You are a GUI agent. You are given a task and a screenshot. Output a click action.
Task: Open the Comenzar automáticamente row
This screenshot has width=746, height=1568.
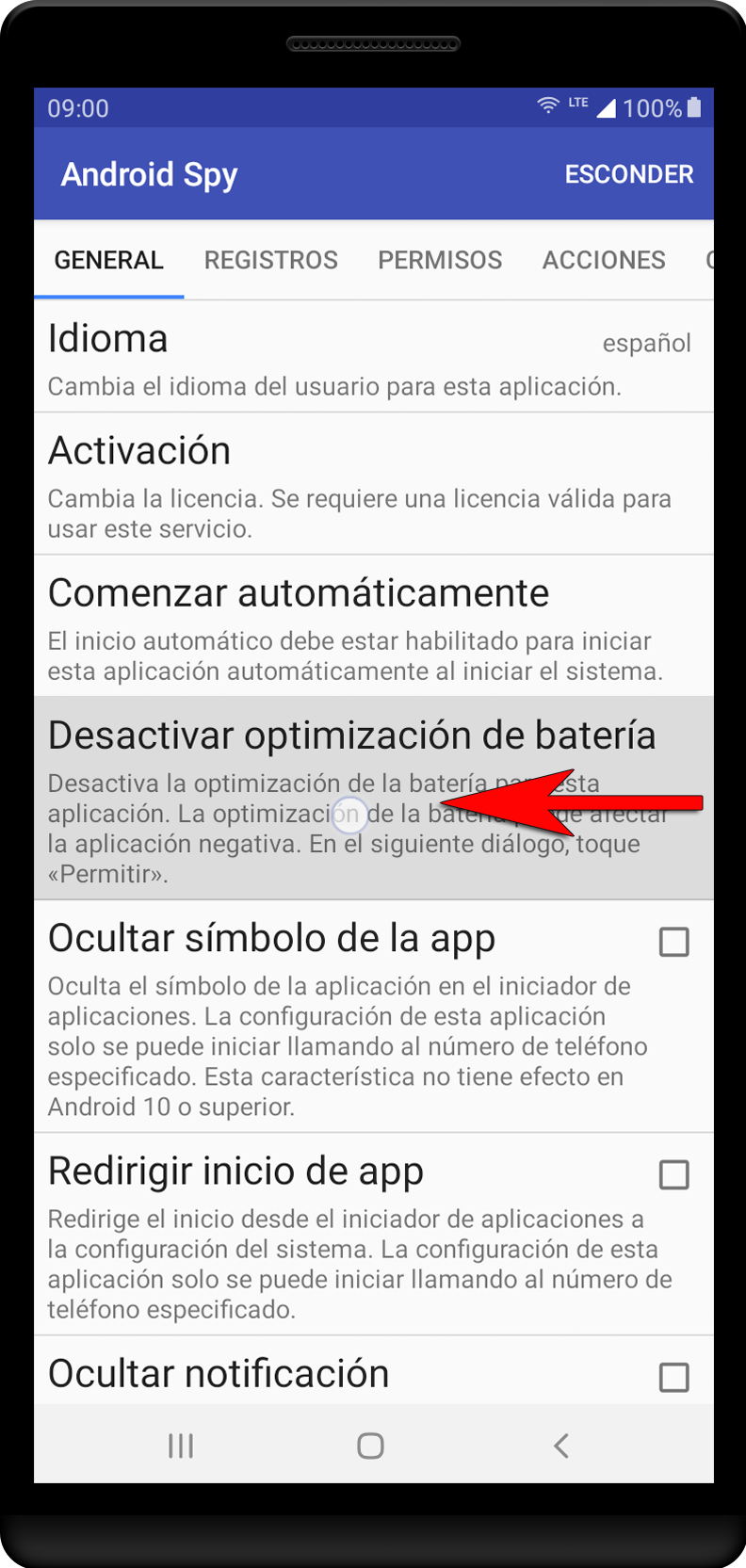[374, 626]
